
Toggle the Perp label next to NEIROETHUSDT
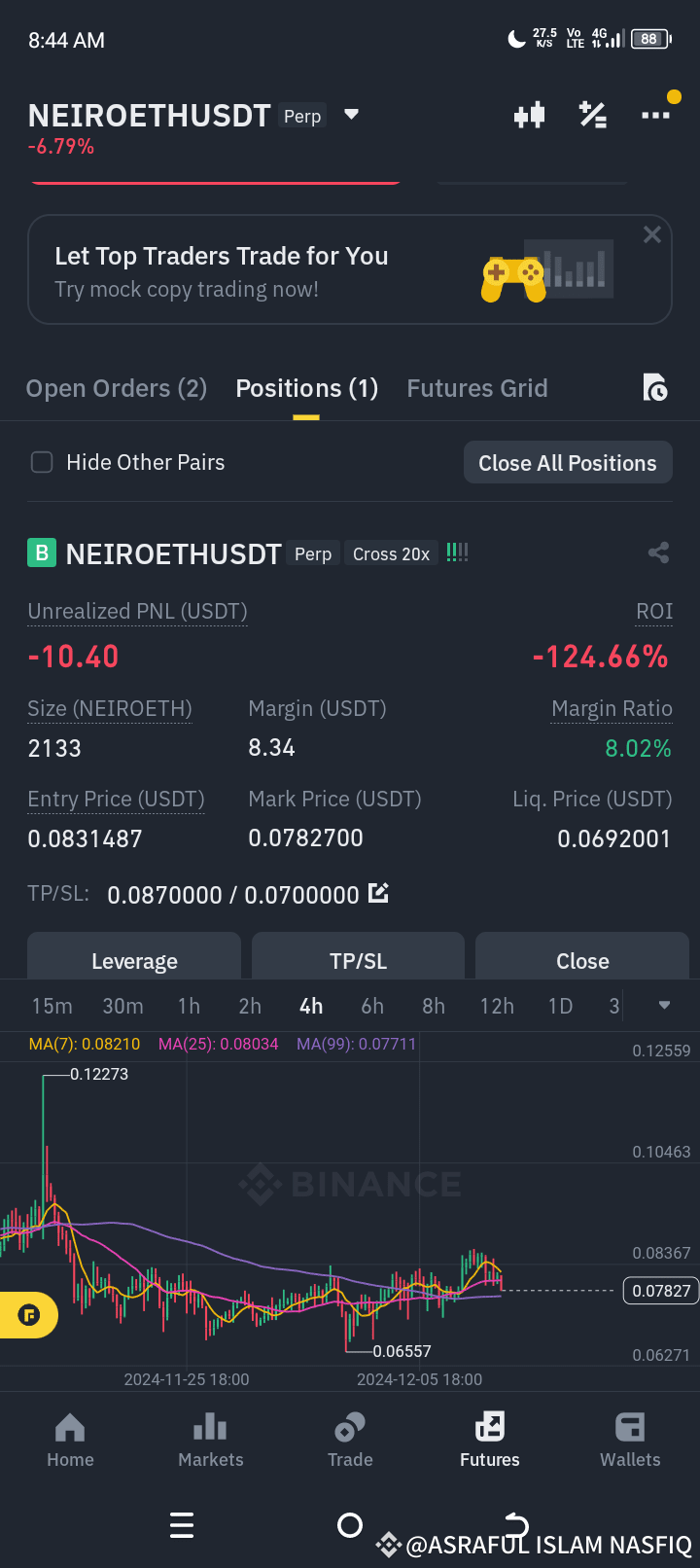click(301, 116)
